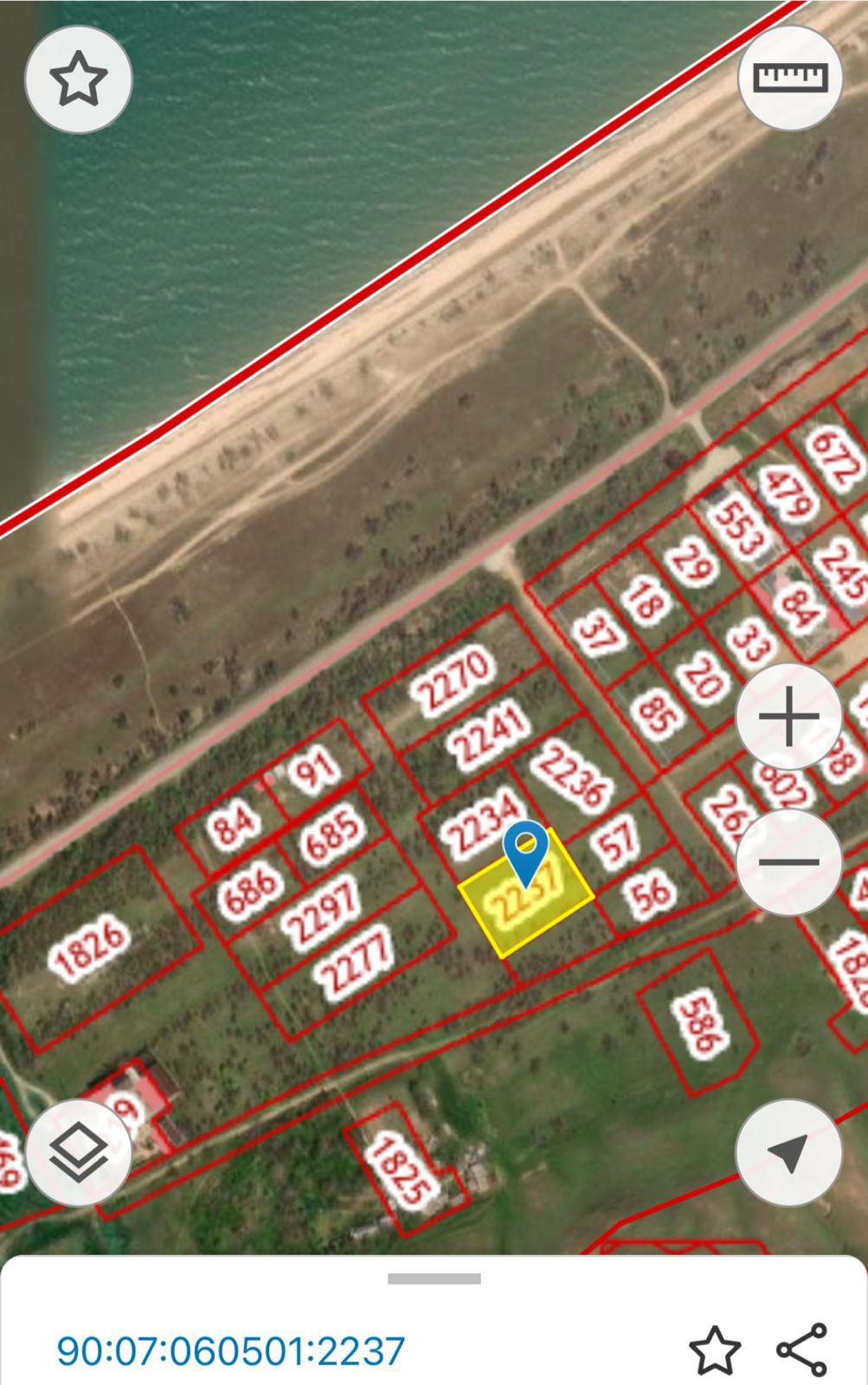Image resolution: width=868 pixels, height=1385 pixels.
Task: Zoom out the map with minus button
Action: click(x=788, y=862)
